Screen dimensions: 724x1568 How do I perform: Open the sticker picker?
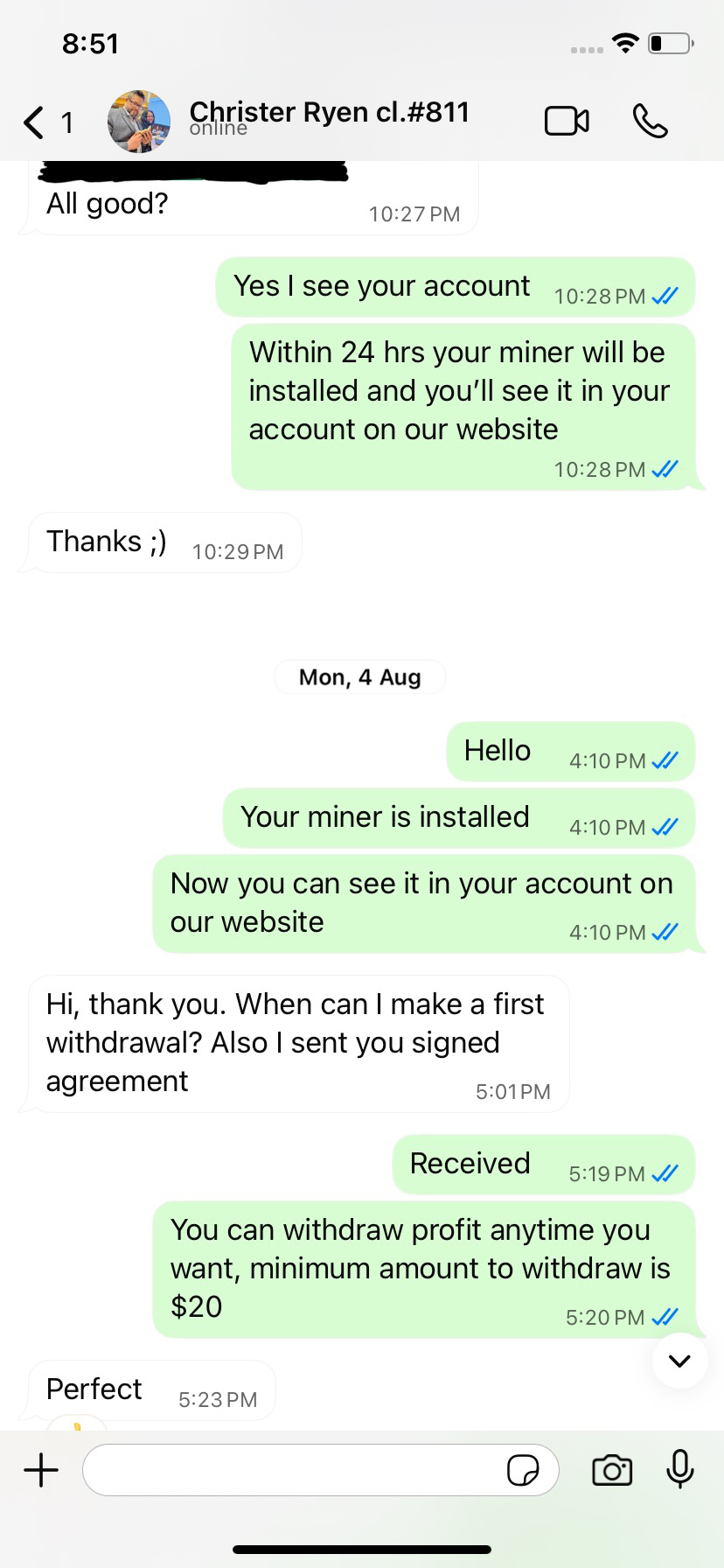pos(523,1470)
